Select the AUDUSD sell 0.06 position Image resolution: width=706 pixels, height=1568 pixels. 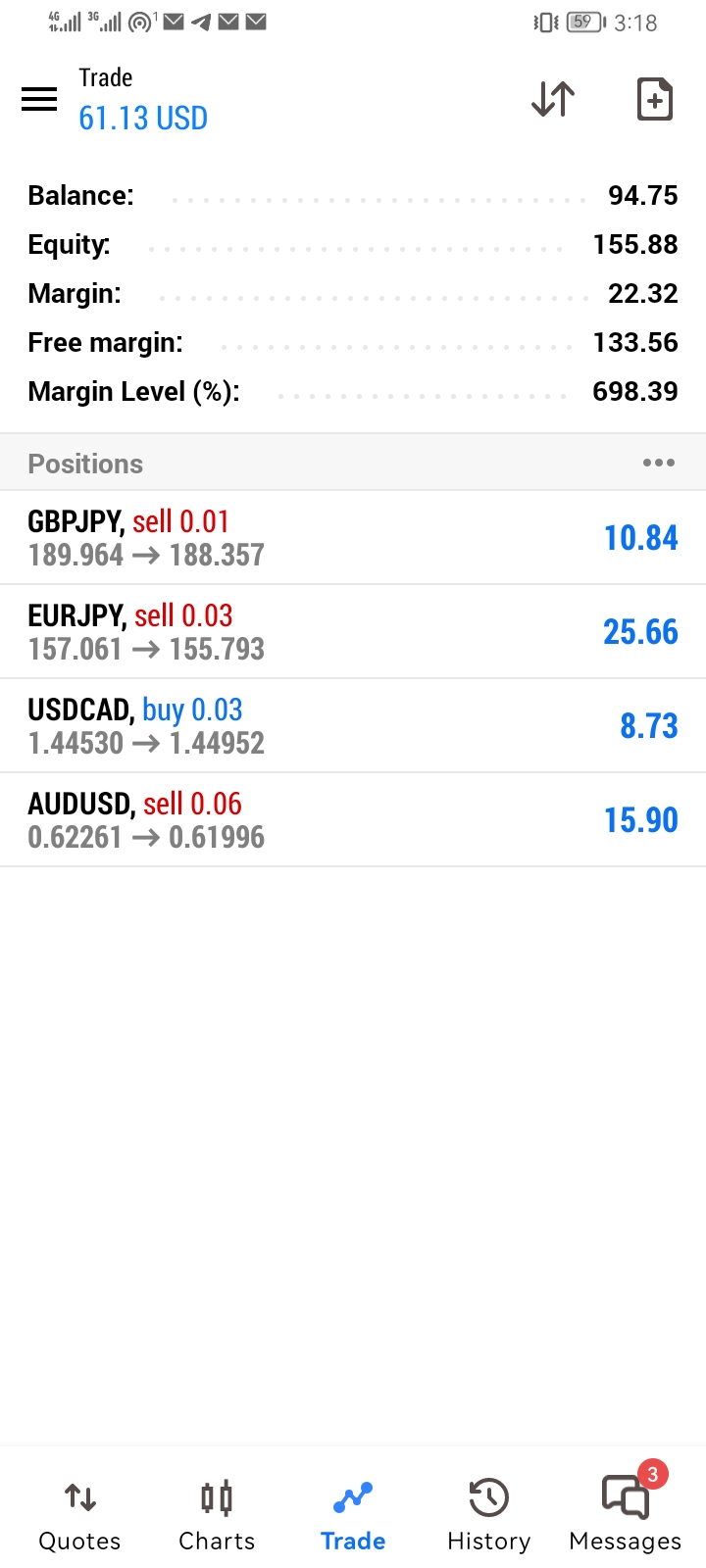[x=353, y=819]
